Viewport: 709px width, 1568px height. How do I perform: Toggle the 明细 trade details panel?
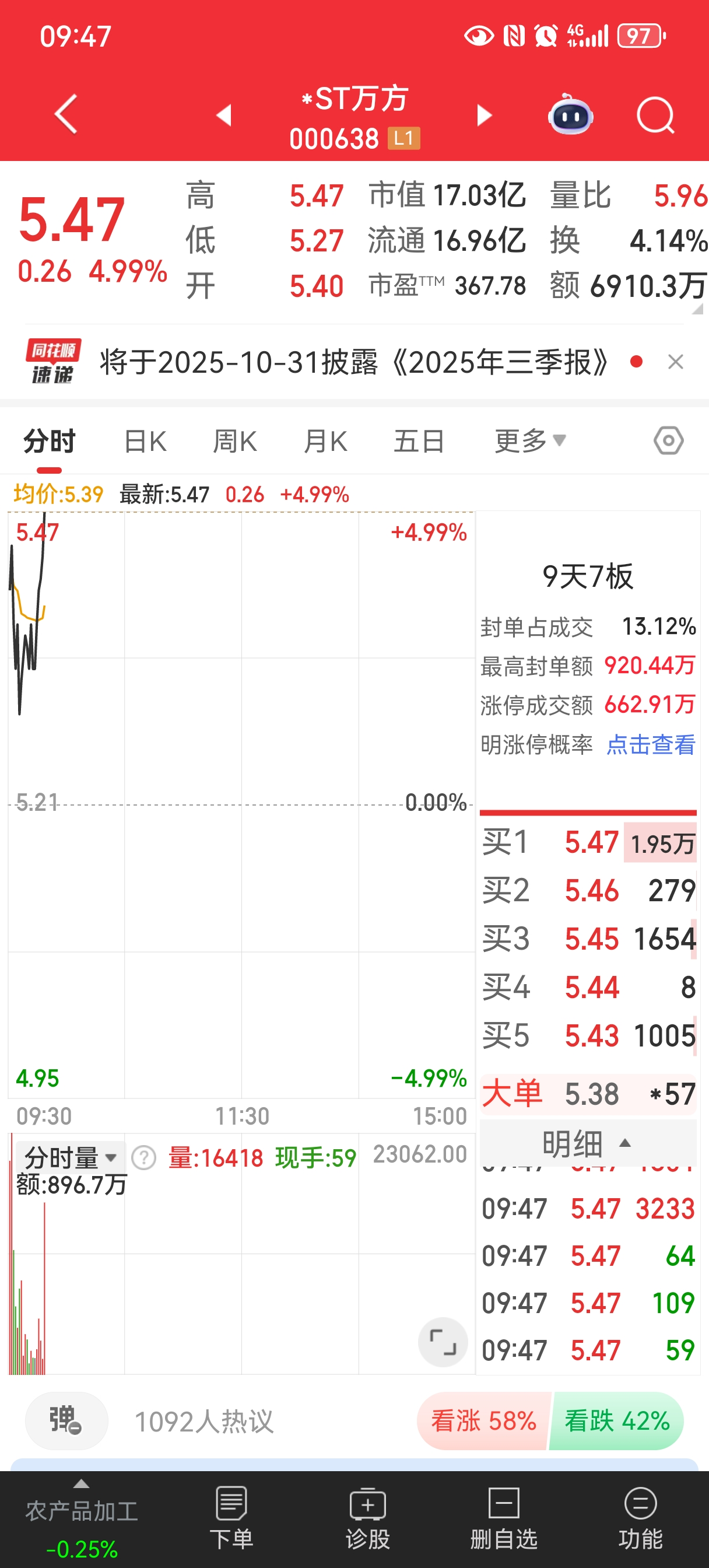(587, 1144)
